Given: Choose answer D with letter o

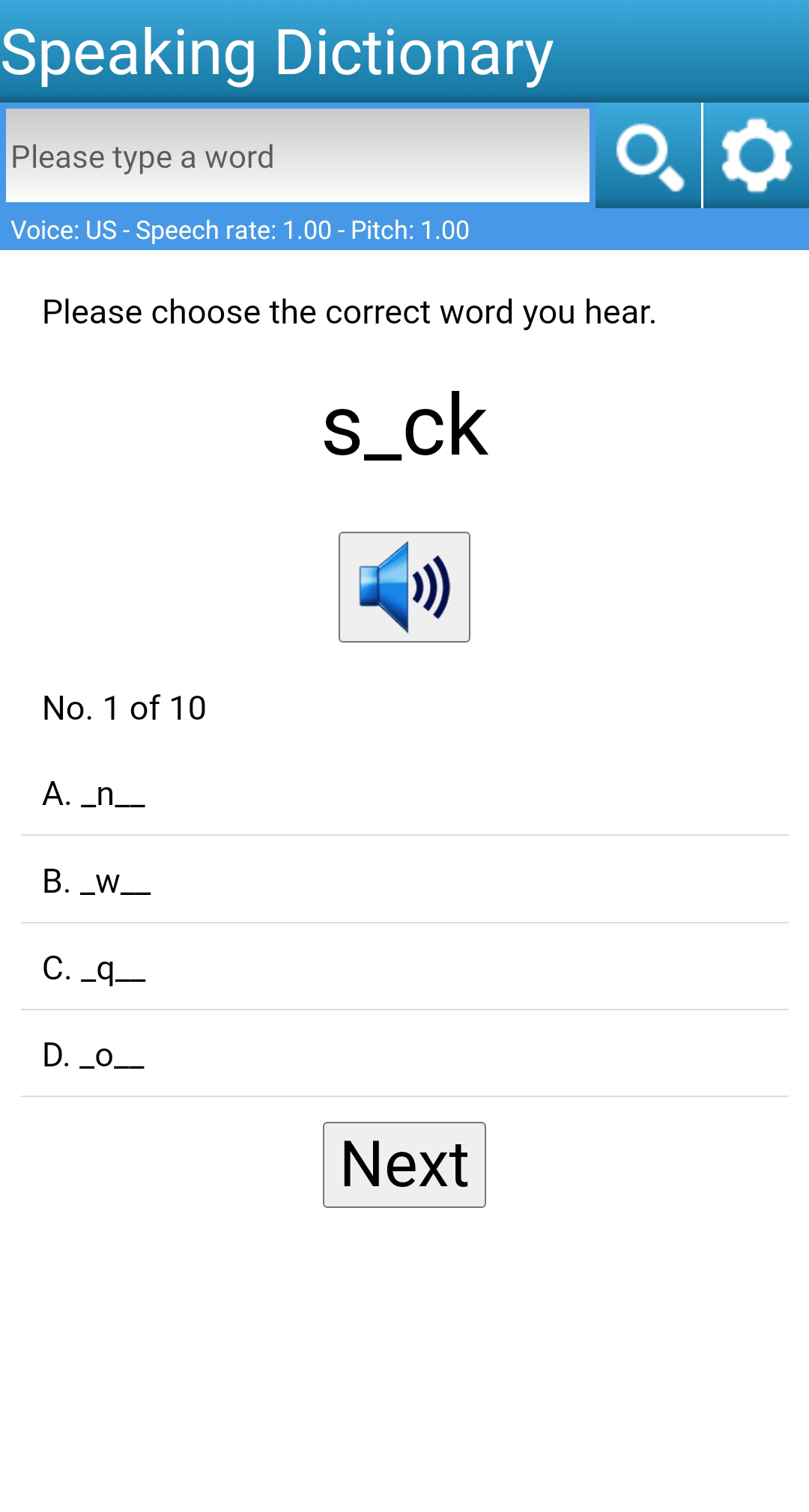Looking at the screenshot, I should [x=404, y=1054].
